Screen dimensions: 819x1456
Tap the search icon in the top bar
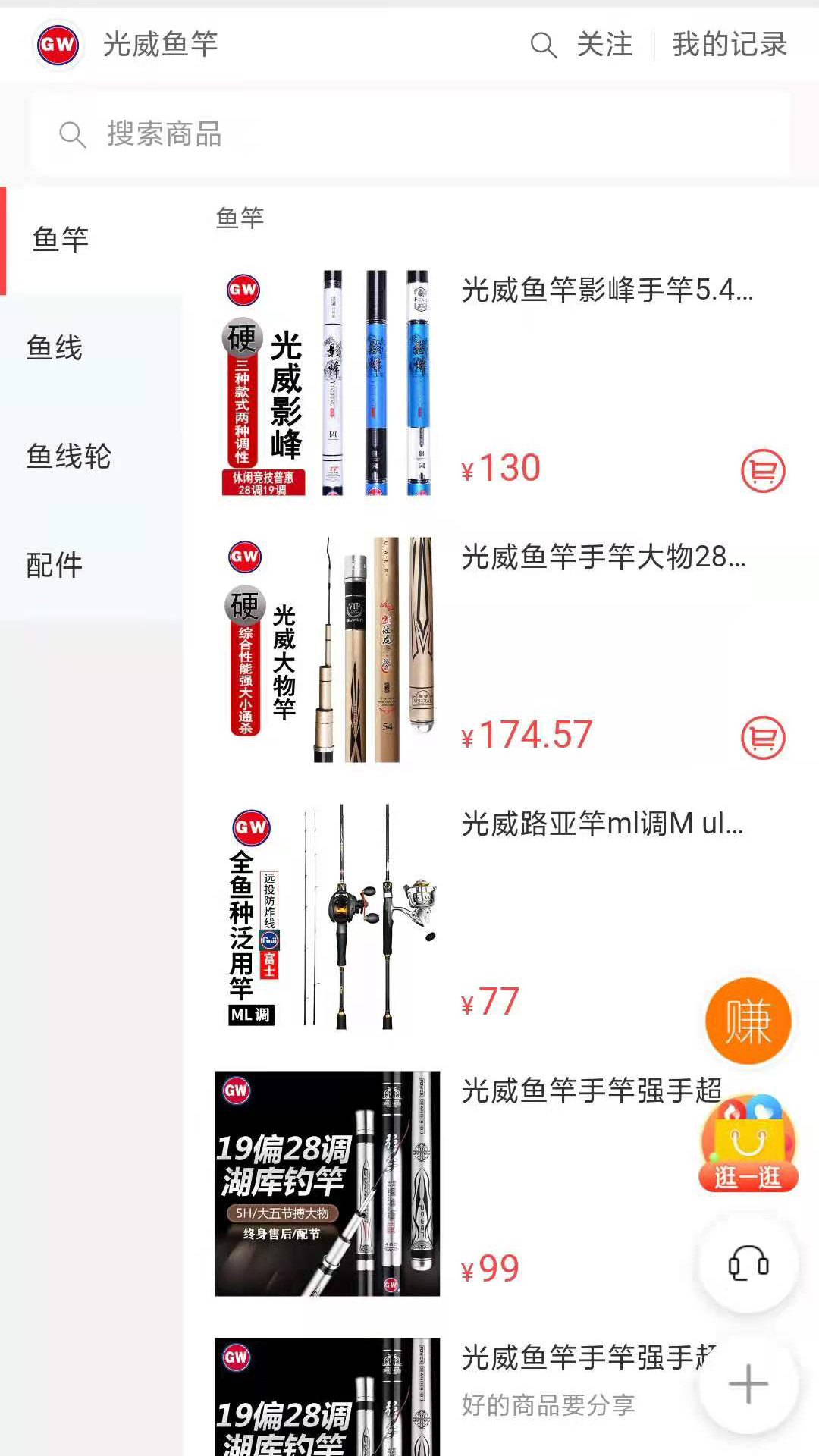(543, 45)
